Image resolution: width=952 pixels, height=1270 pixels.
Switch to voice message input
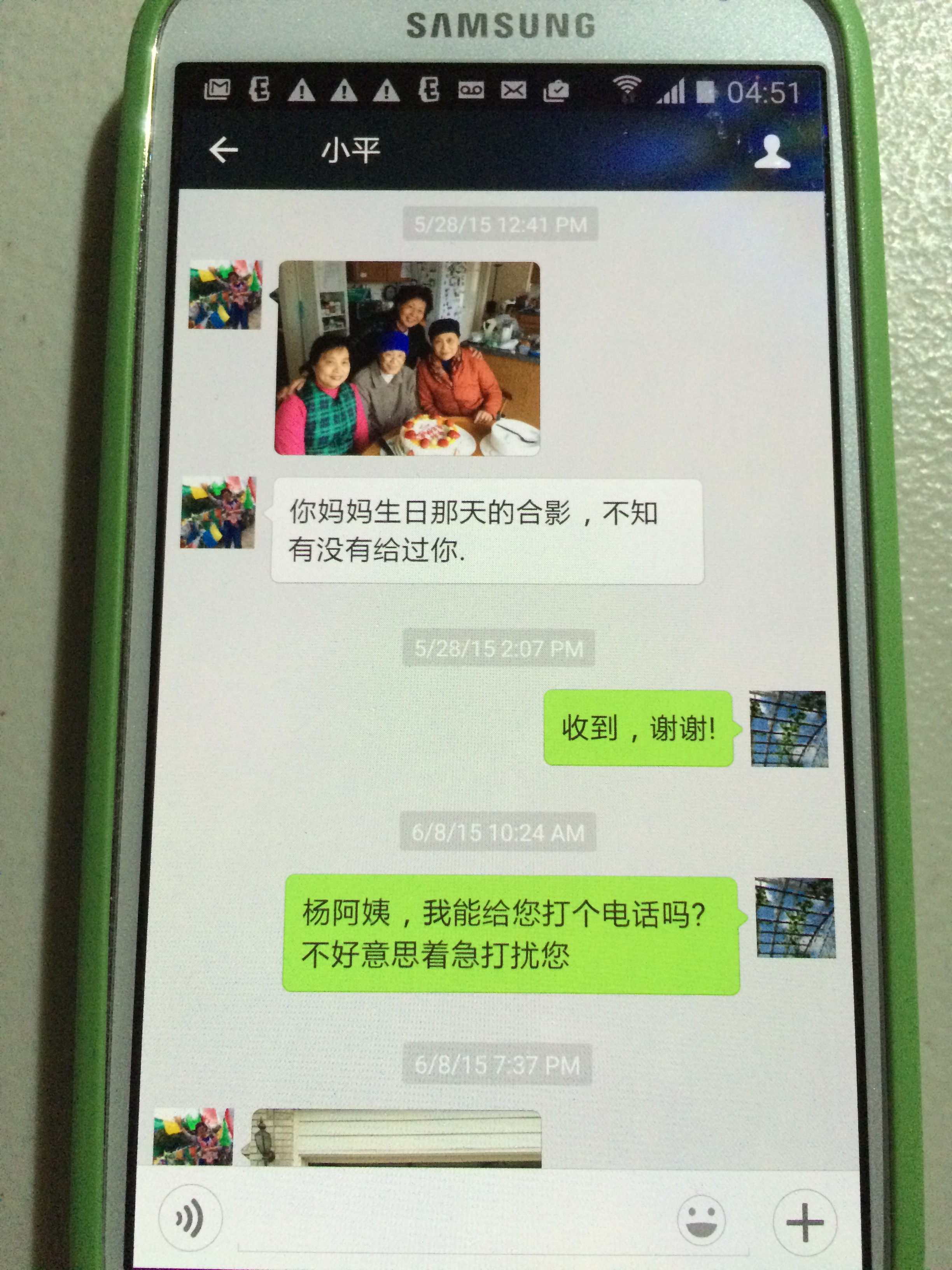click(x=190, y=1217)
